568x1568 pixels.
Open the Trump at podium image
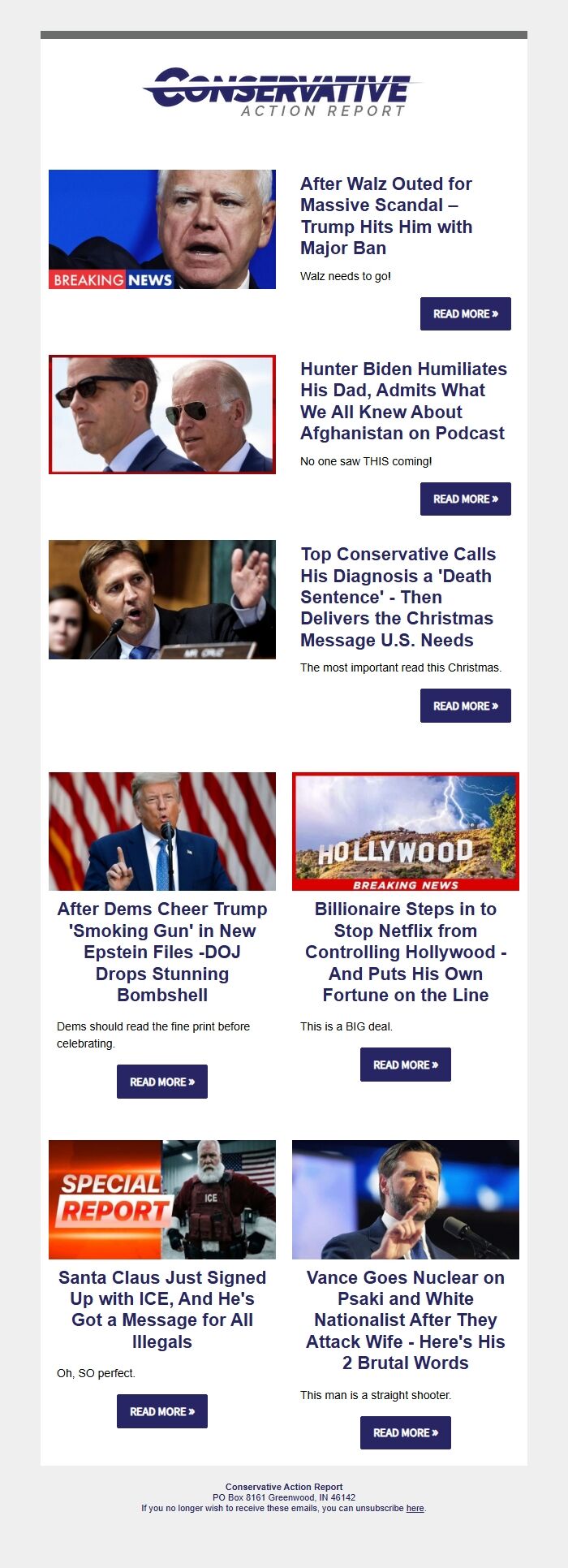pos(162,832)
